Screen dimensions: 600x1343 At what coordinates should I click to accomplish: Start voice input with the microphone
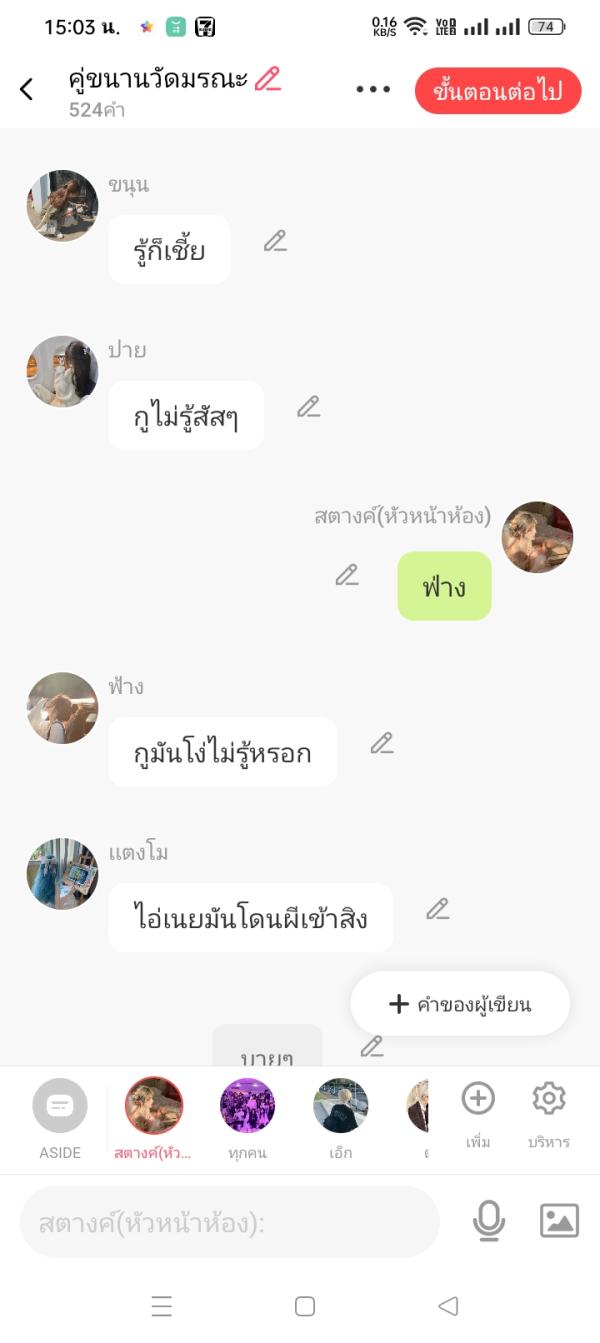pyautogui.click(x=488, y=1221)
